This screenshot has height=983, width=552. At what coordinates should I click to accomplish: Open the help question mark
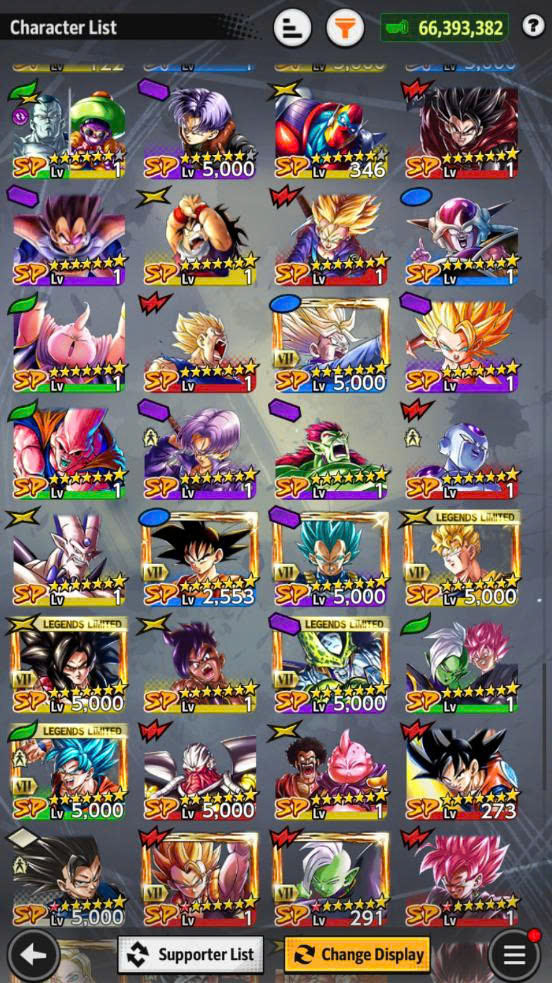pyautogui.click(x=533, y=26)
